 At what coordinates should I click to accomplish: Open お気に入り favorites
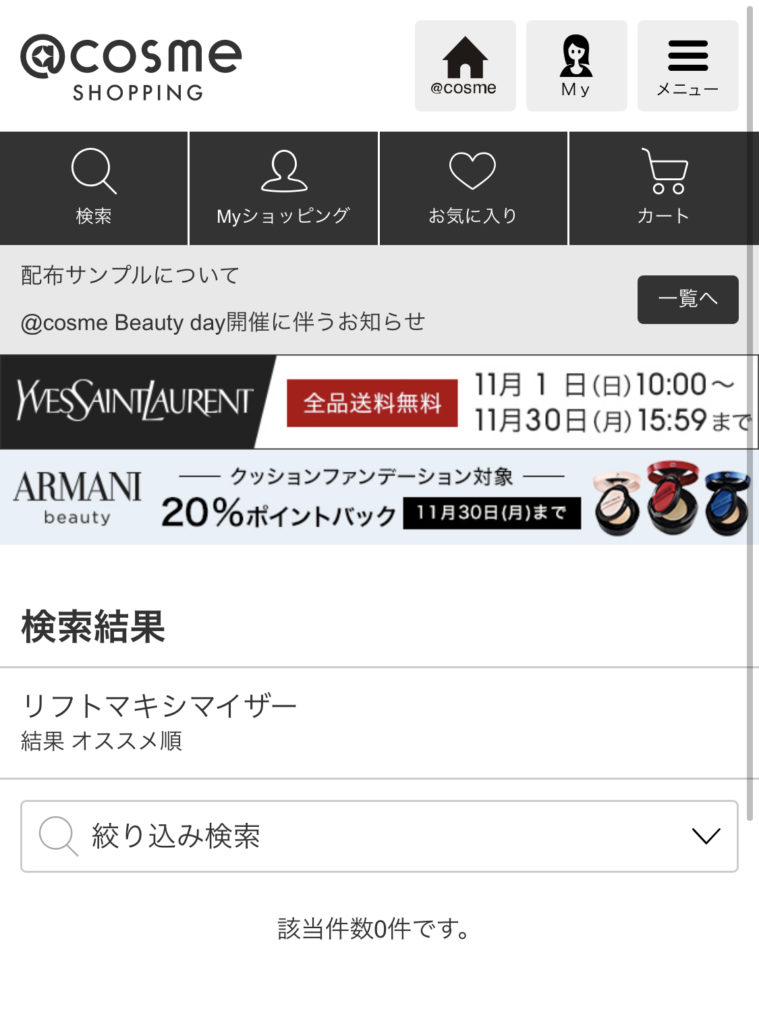[x=473, y=188]
